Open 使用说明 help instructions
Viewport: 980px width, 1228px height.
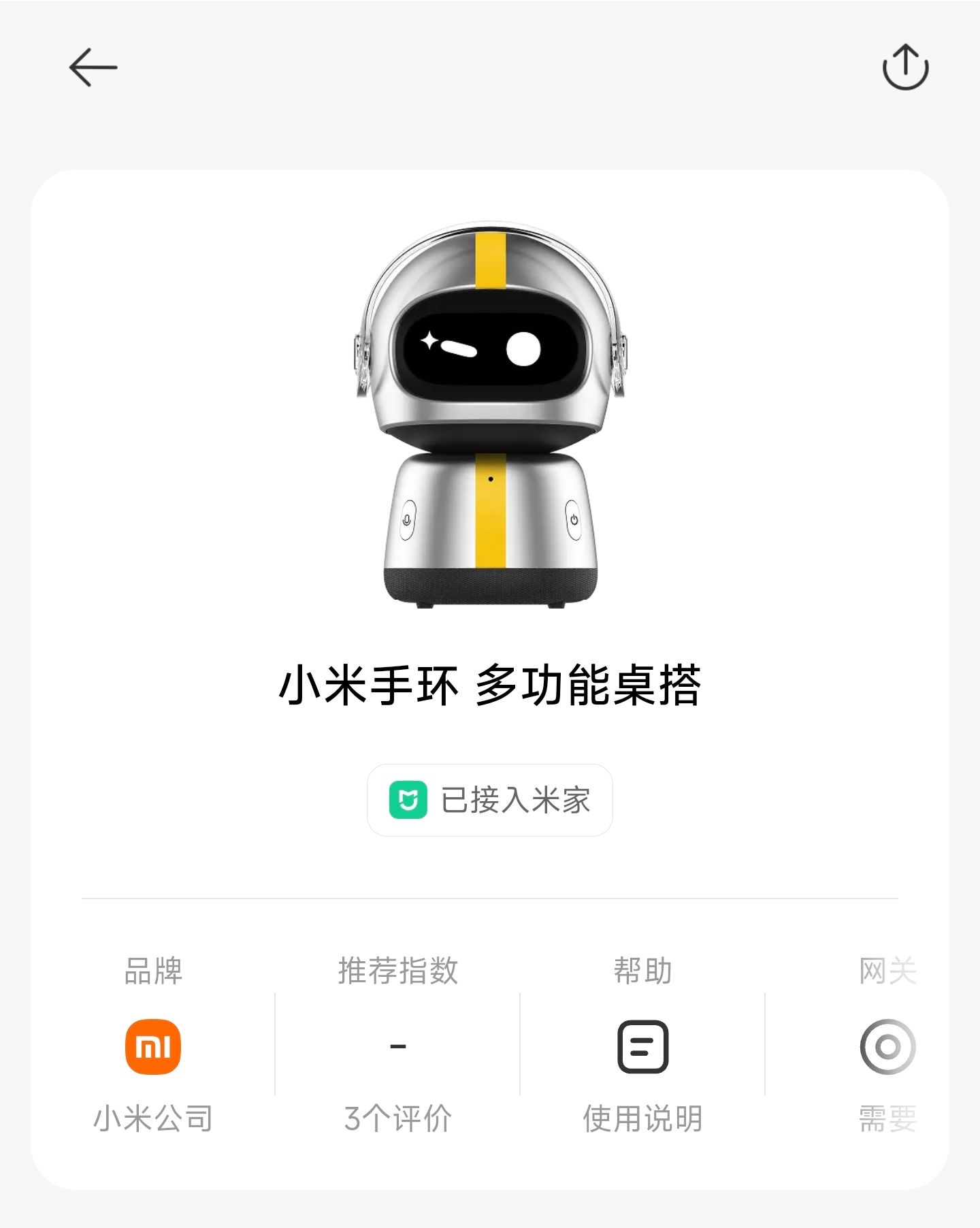[x=642, y=1048]
